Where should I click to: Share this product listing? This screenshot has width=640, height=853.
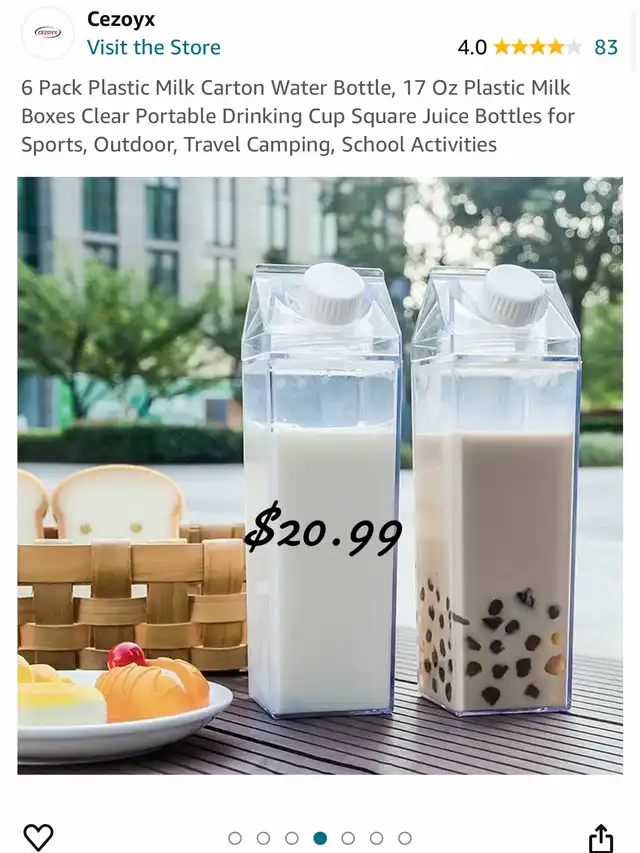click(x=600, y=837)
